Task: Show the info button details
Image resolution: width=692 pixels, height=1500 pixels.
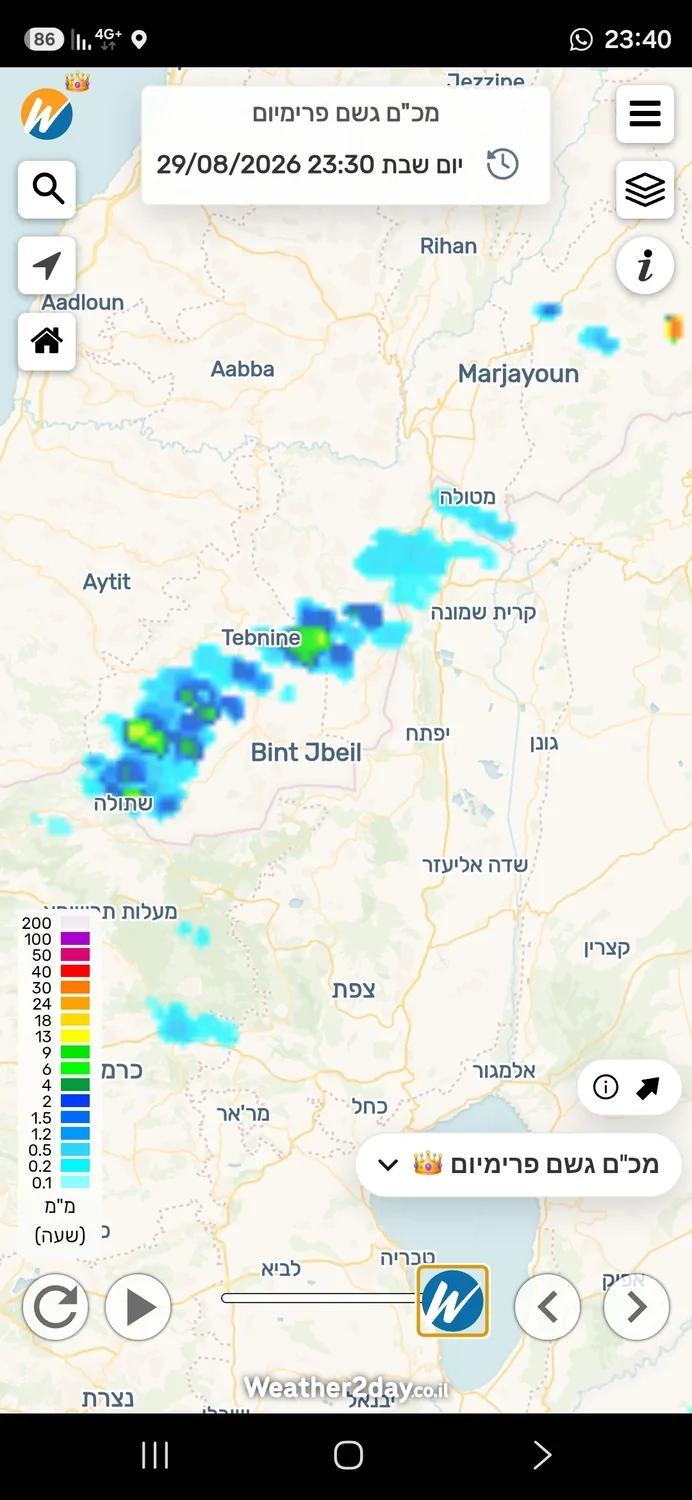Action: (x=645, y=266)
